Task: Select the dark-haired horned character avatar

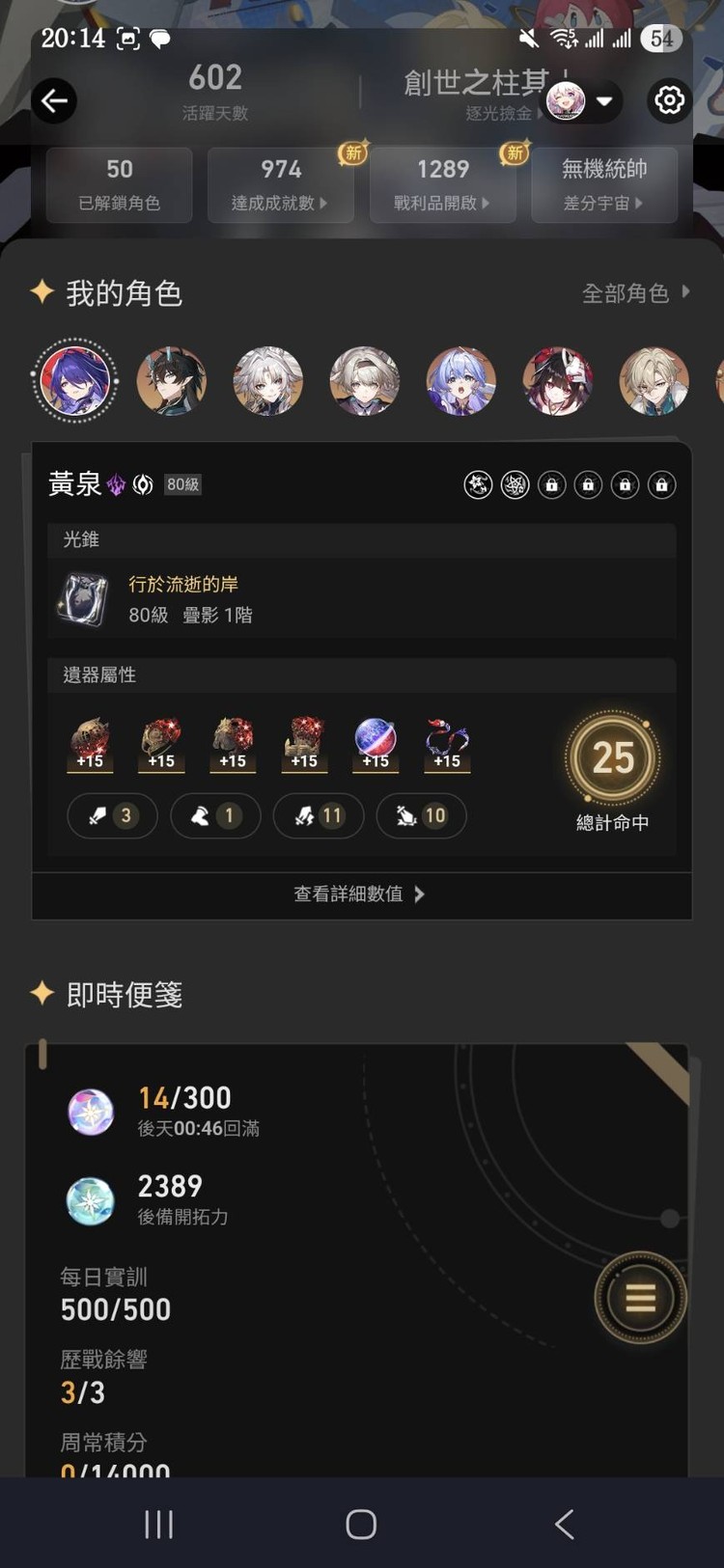Action: [x=172, y=381]
